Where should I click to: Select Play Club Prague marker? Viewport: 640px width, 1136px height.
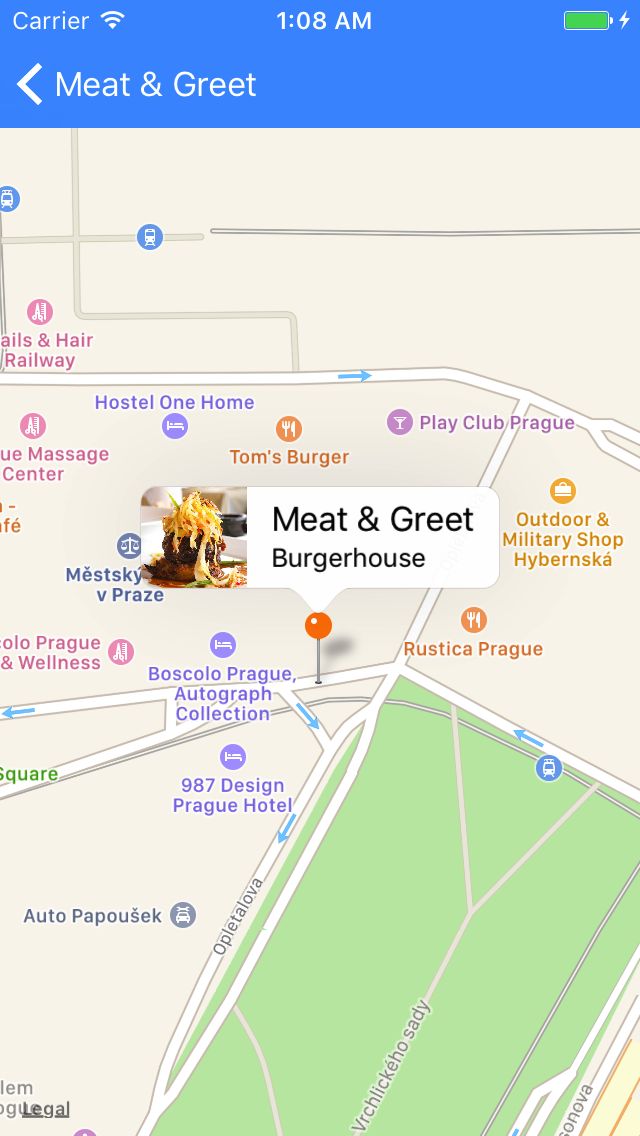(x=399, y=422)
